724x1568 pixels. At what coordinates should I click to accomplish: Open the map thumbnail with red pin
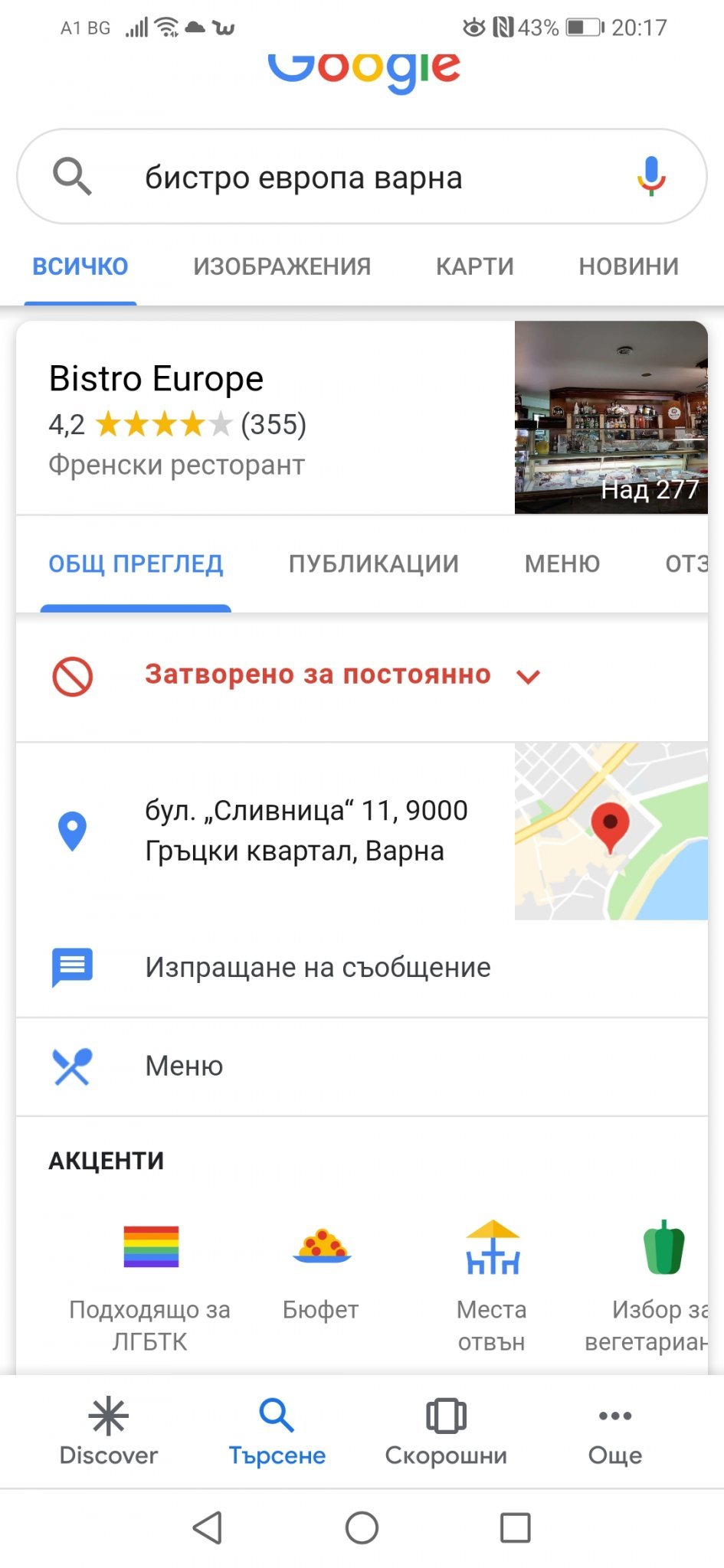611,831
